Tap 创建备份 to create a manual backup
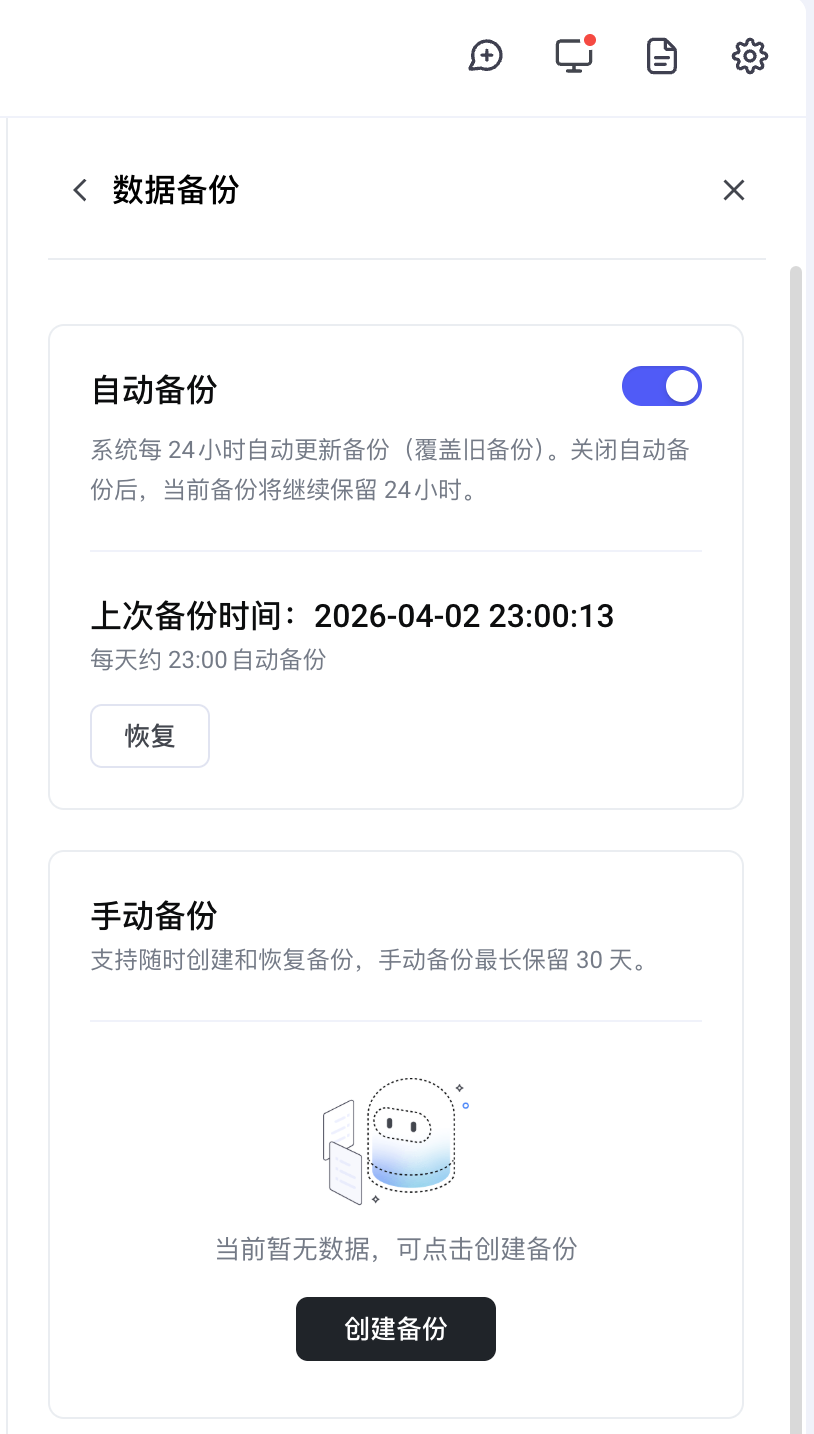 coord(396,1329)
